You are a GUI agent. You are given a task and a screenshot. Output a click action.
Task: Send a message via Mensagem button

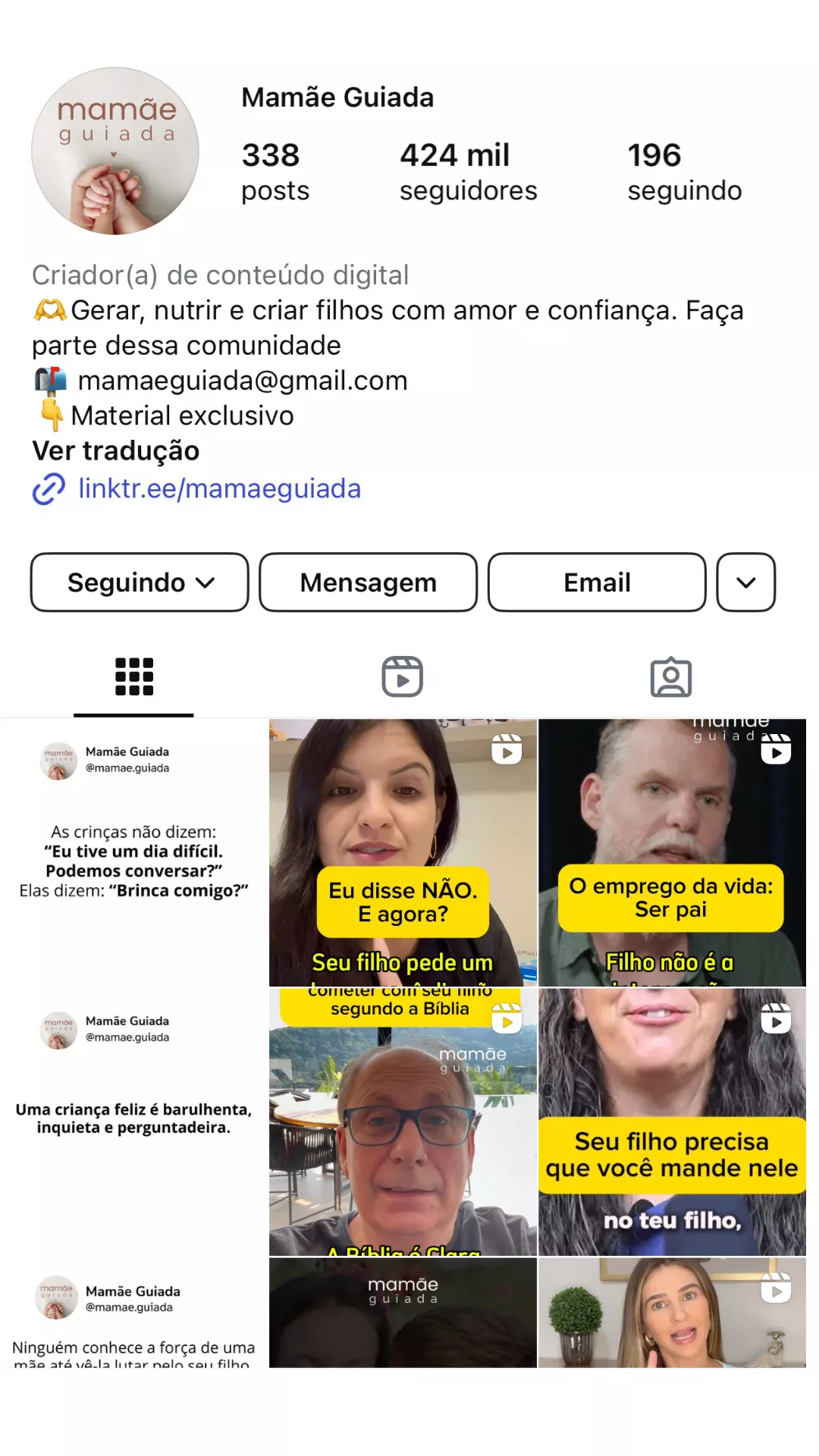(368, 582)
